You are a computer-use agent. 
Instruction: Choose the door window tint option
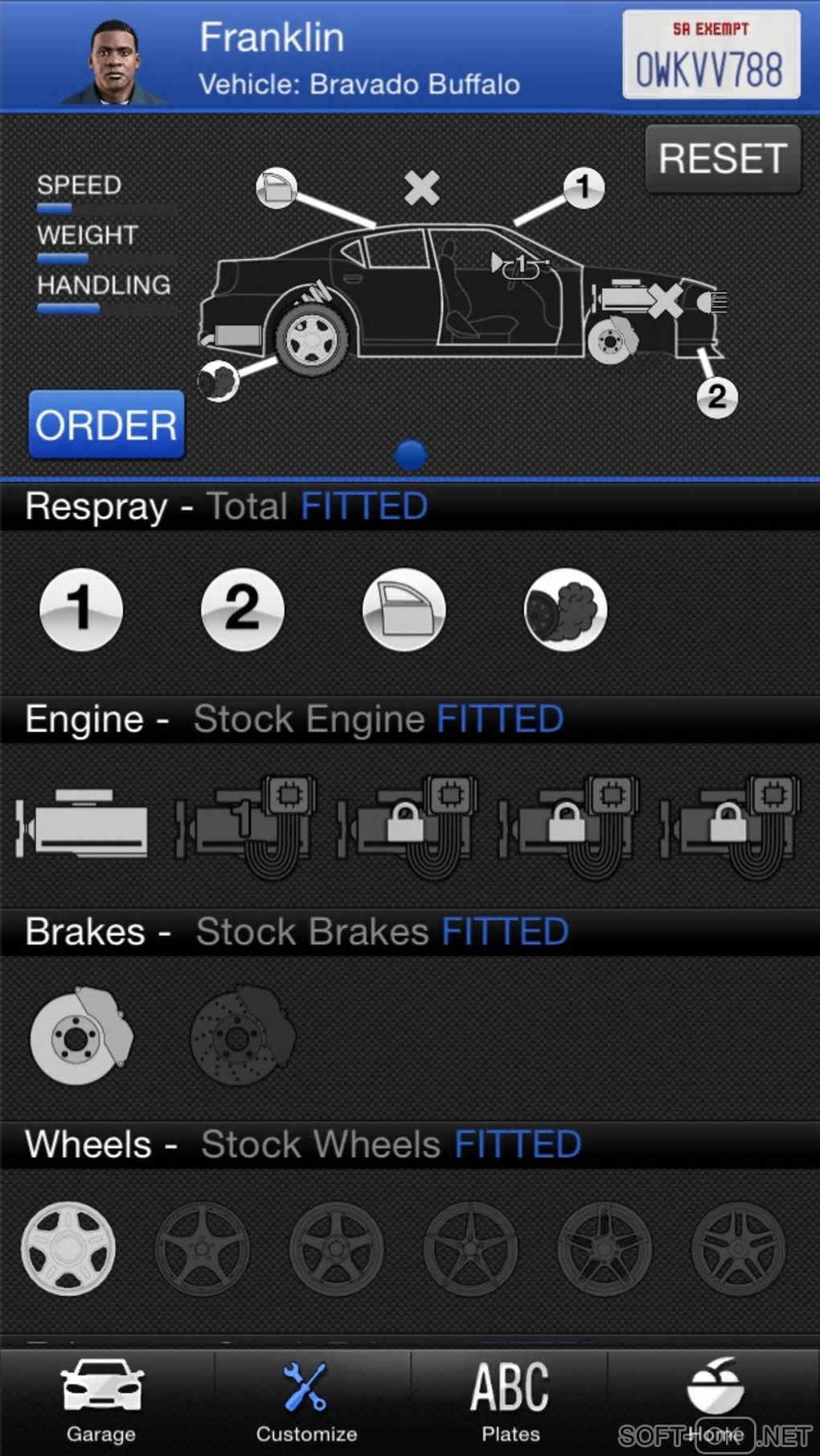404,609
